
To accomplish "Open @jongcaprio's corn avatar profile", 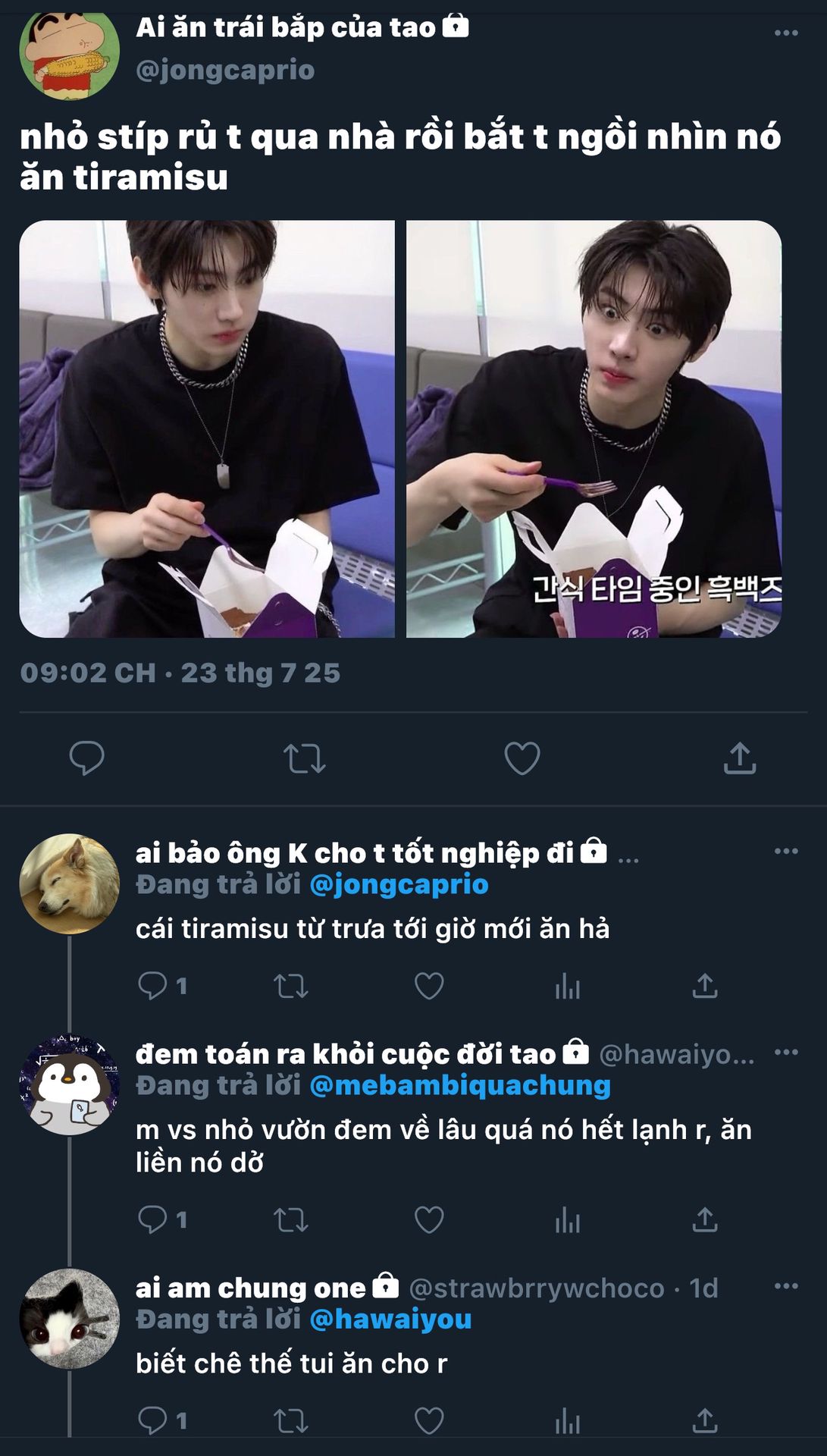I will coord(69,52).
